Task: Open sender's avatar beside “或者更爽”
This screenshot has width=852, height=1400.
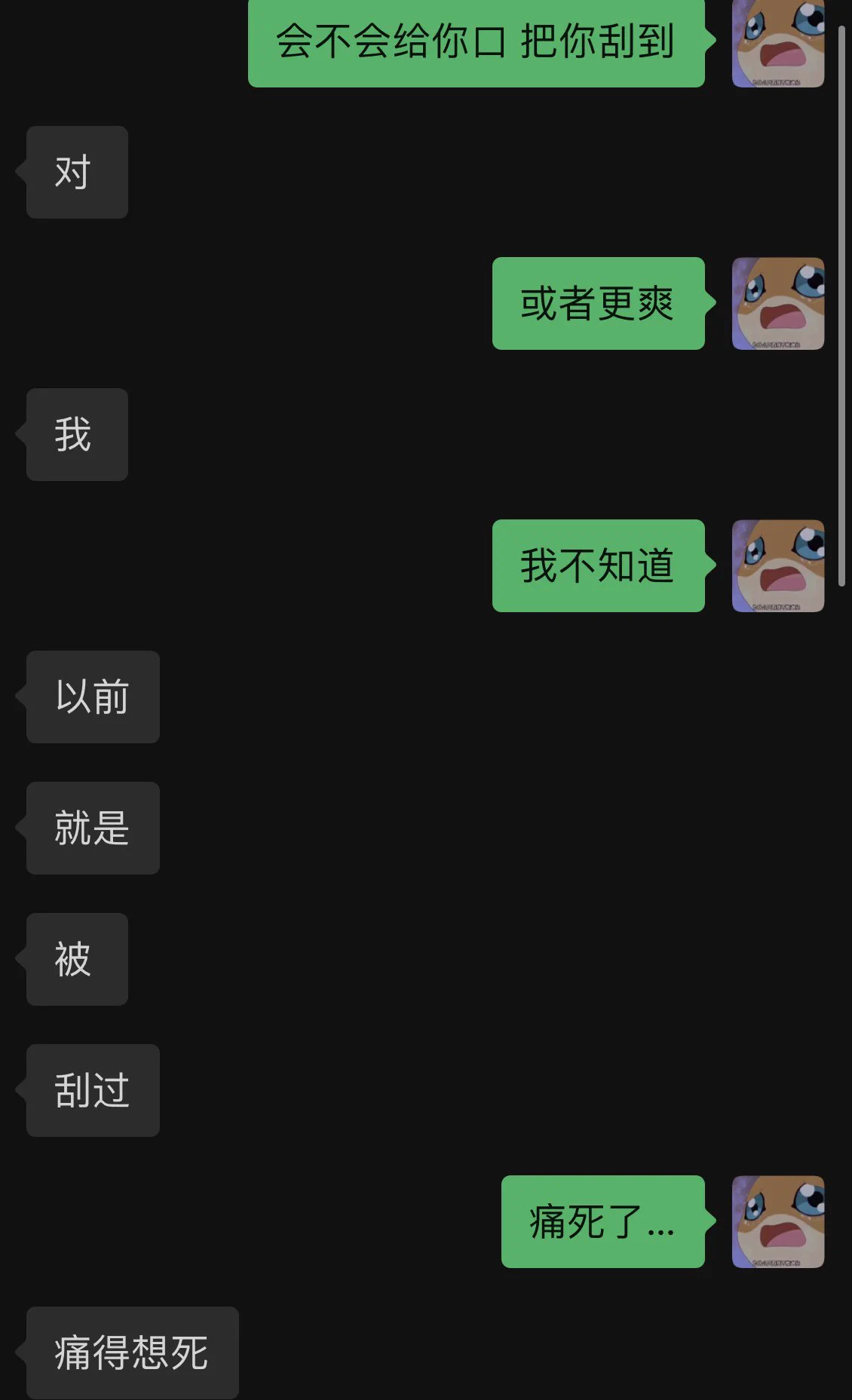Action: (x=777, y=303)
